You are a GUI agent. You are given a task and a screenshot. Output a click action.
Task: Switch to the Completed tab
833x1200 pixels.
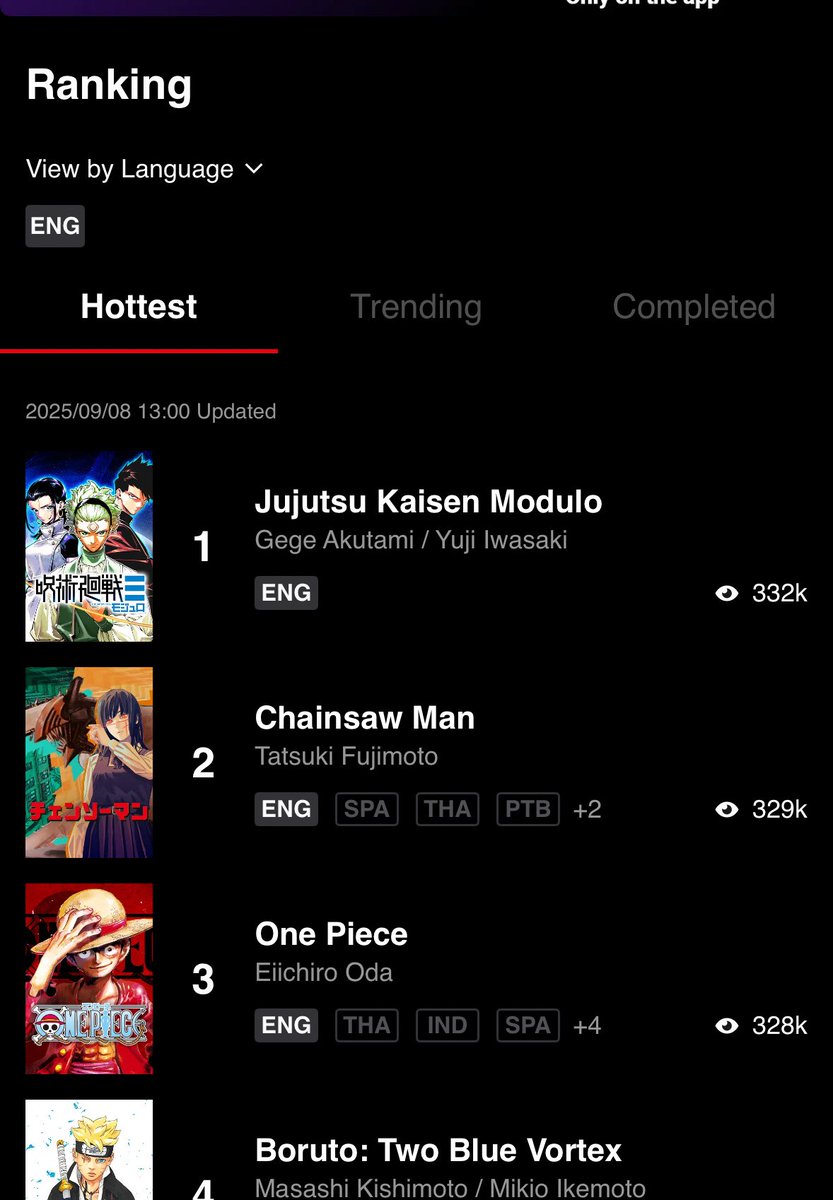[x=693, y=306]
